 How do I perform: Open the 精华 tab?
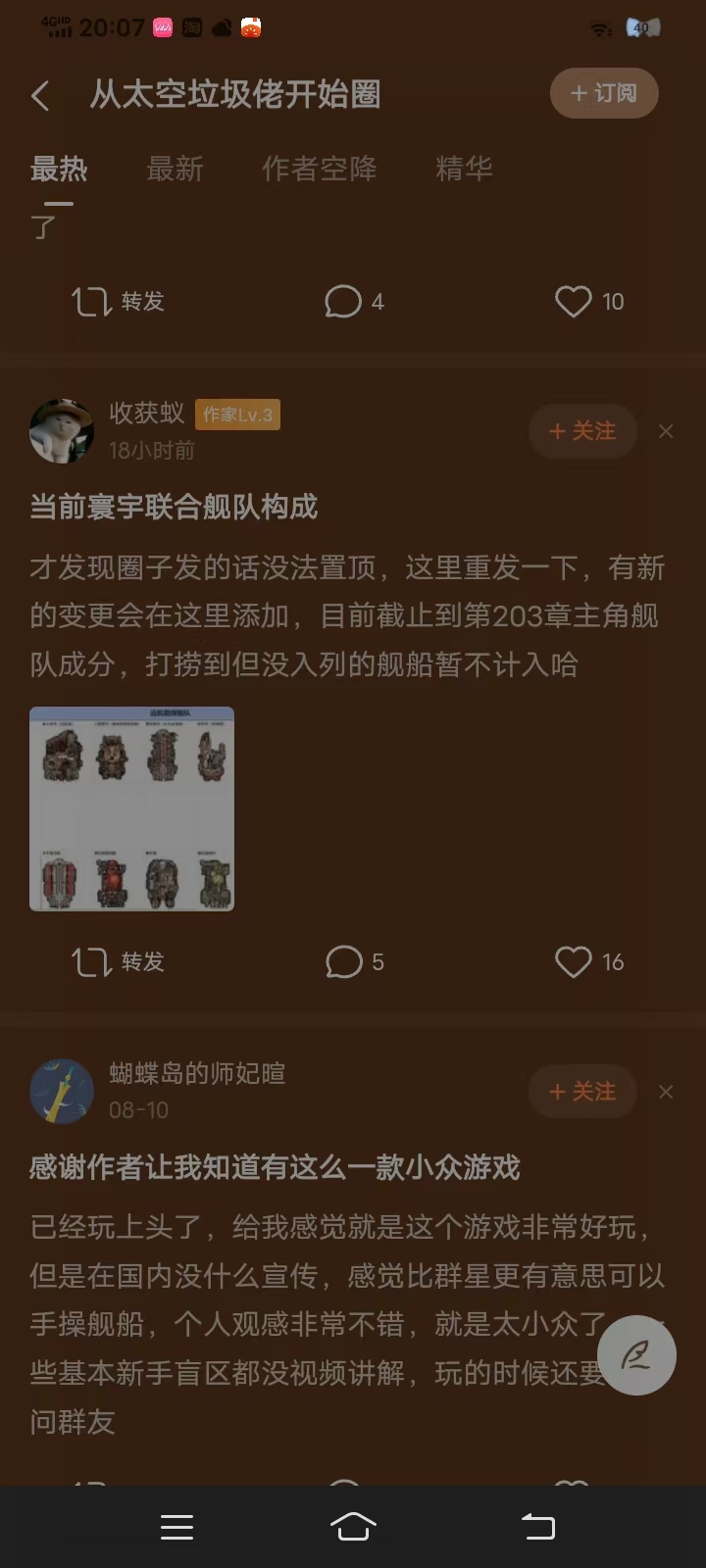pyautogui.click(x=465, y=170)
